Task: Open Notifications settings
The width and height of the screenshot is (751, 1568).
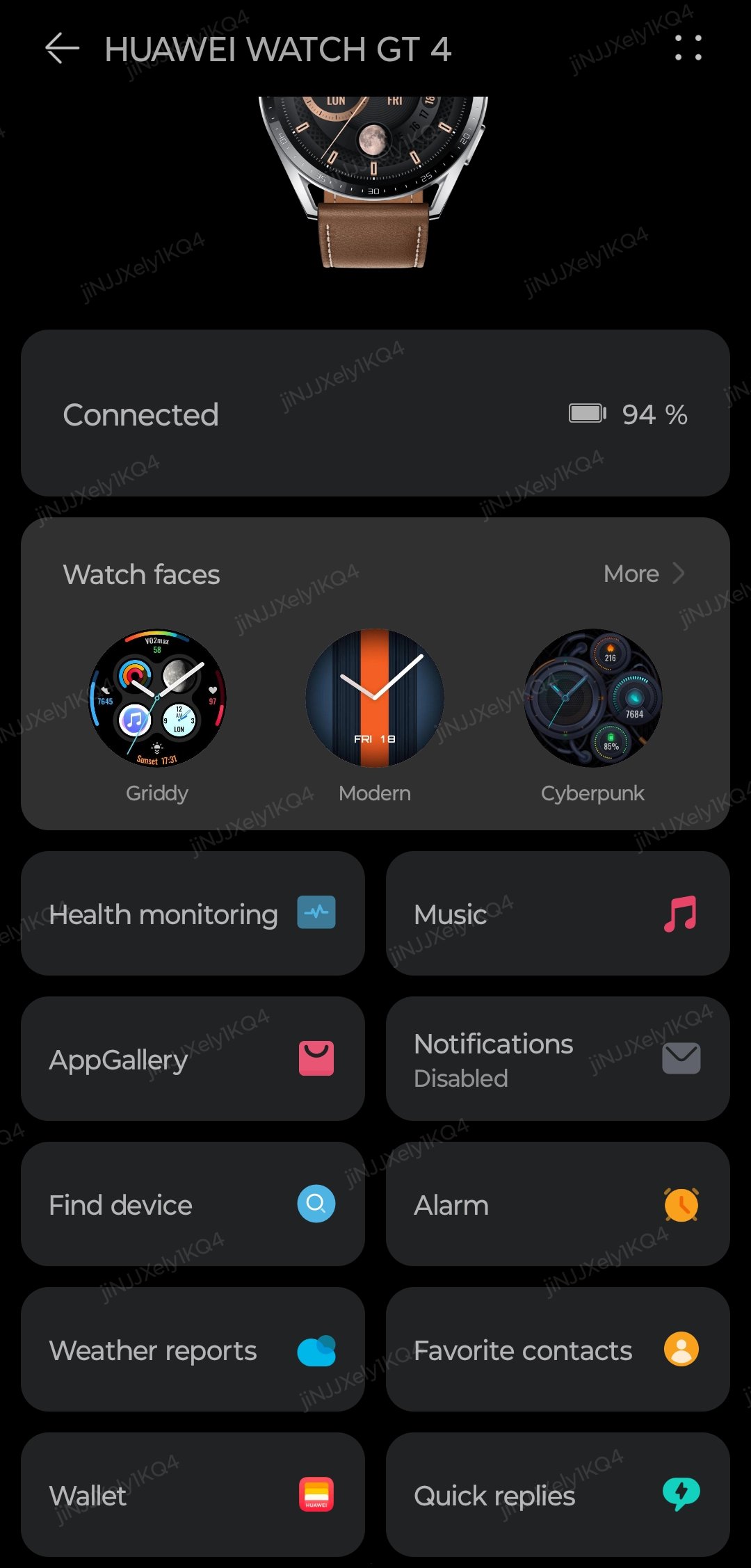Action: tap(557, 1059)
